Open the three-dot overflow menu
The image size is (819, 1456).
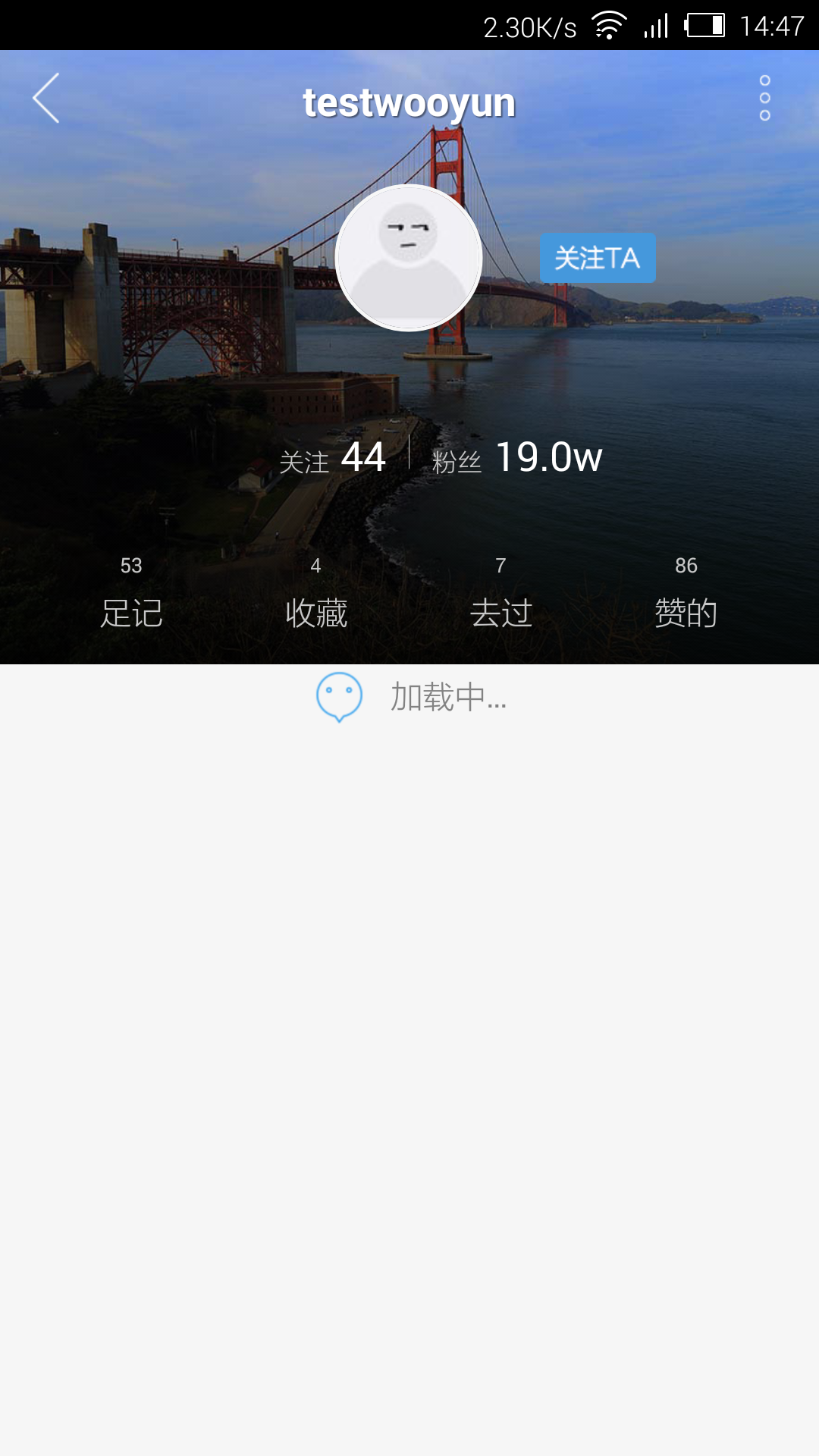(764, 98)
